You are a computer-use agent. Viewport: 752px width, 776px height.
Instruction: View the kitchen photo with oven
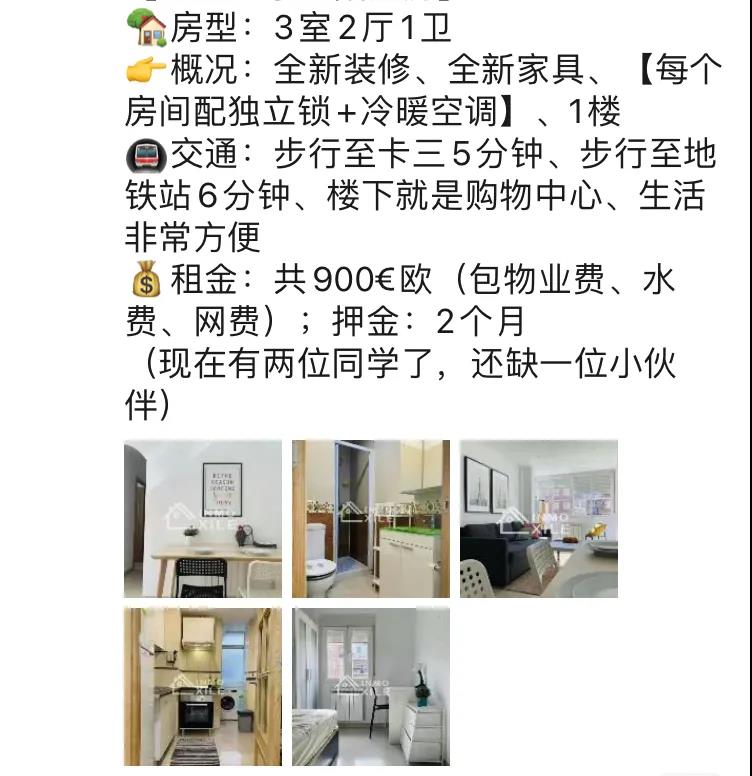click(x=202, y=686)
